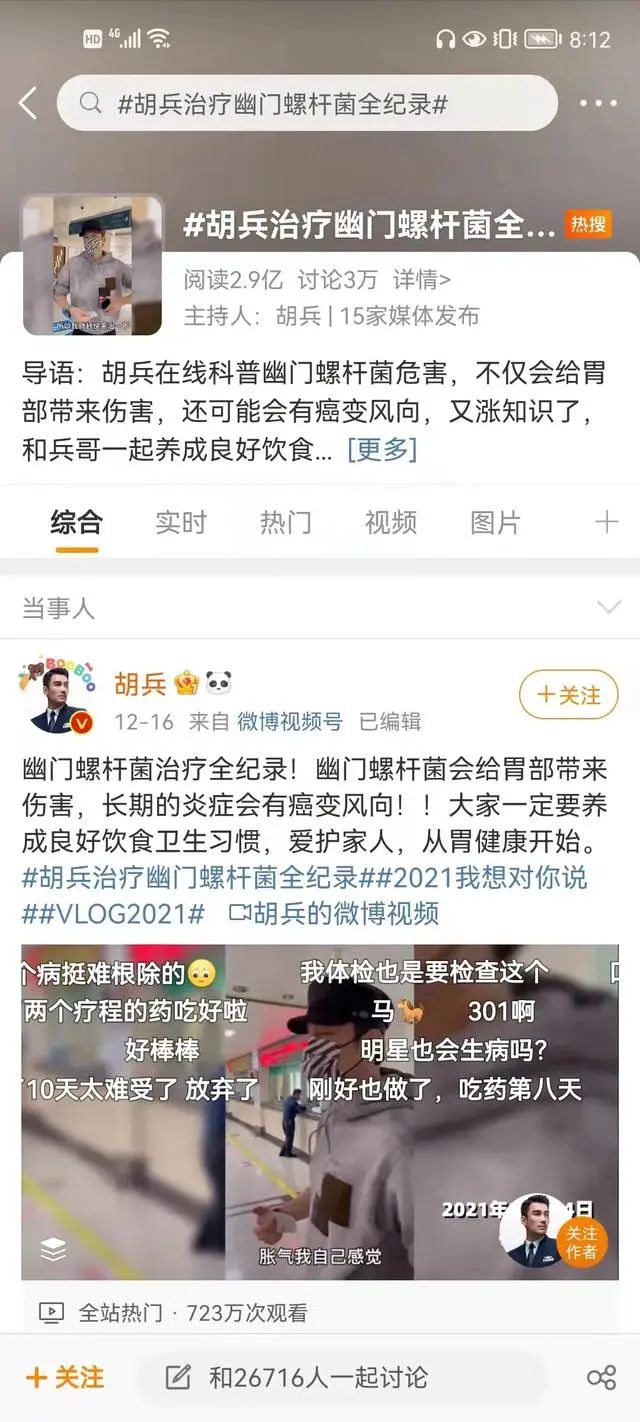The width and height of the screenshot is (640, 1422).
Task: Join the discussion with 26716 people
Action: click(x=317, y=1377)
